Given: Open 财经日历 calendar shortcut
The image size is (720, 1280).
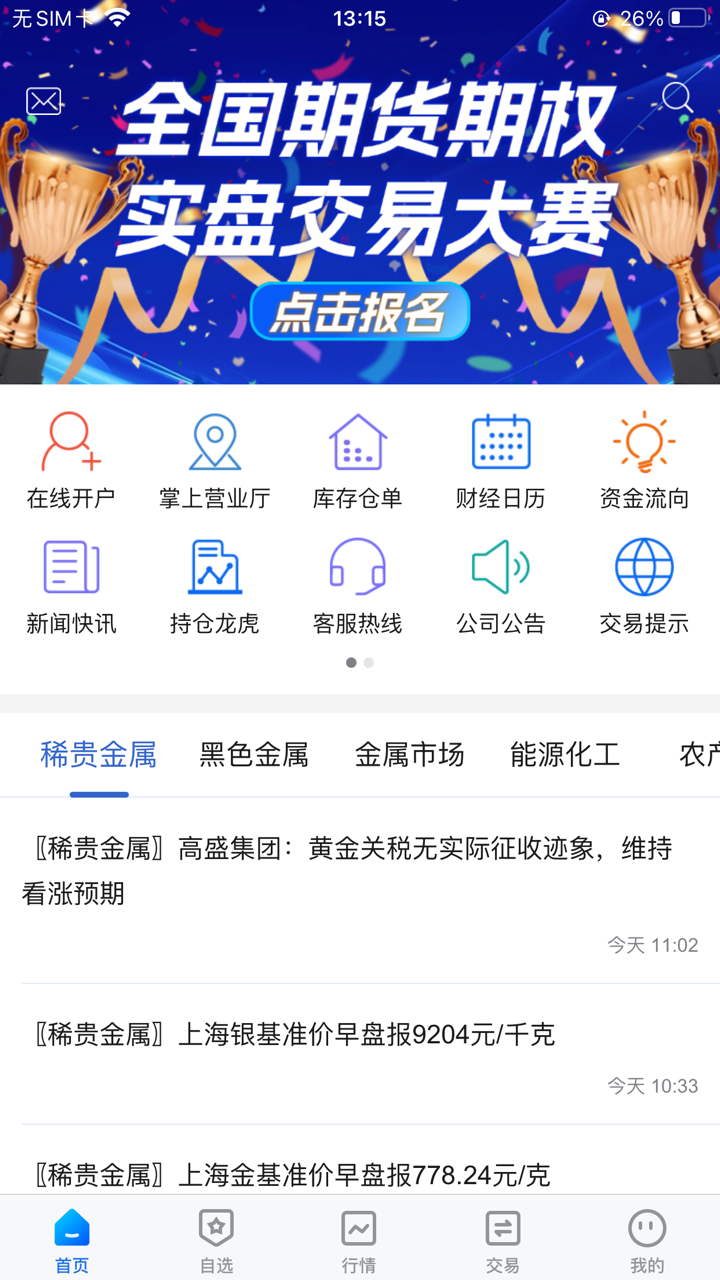Looking at the screenshot, I should (x=501, y=460).
